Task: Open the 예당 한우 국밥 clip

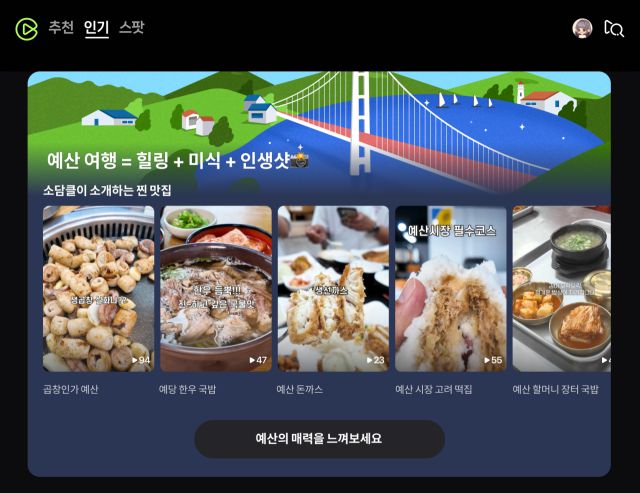Action: point(215,289)
